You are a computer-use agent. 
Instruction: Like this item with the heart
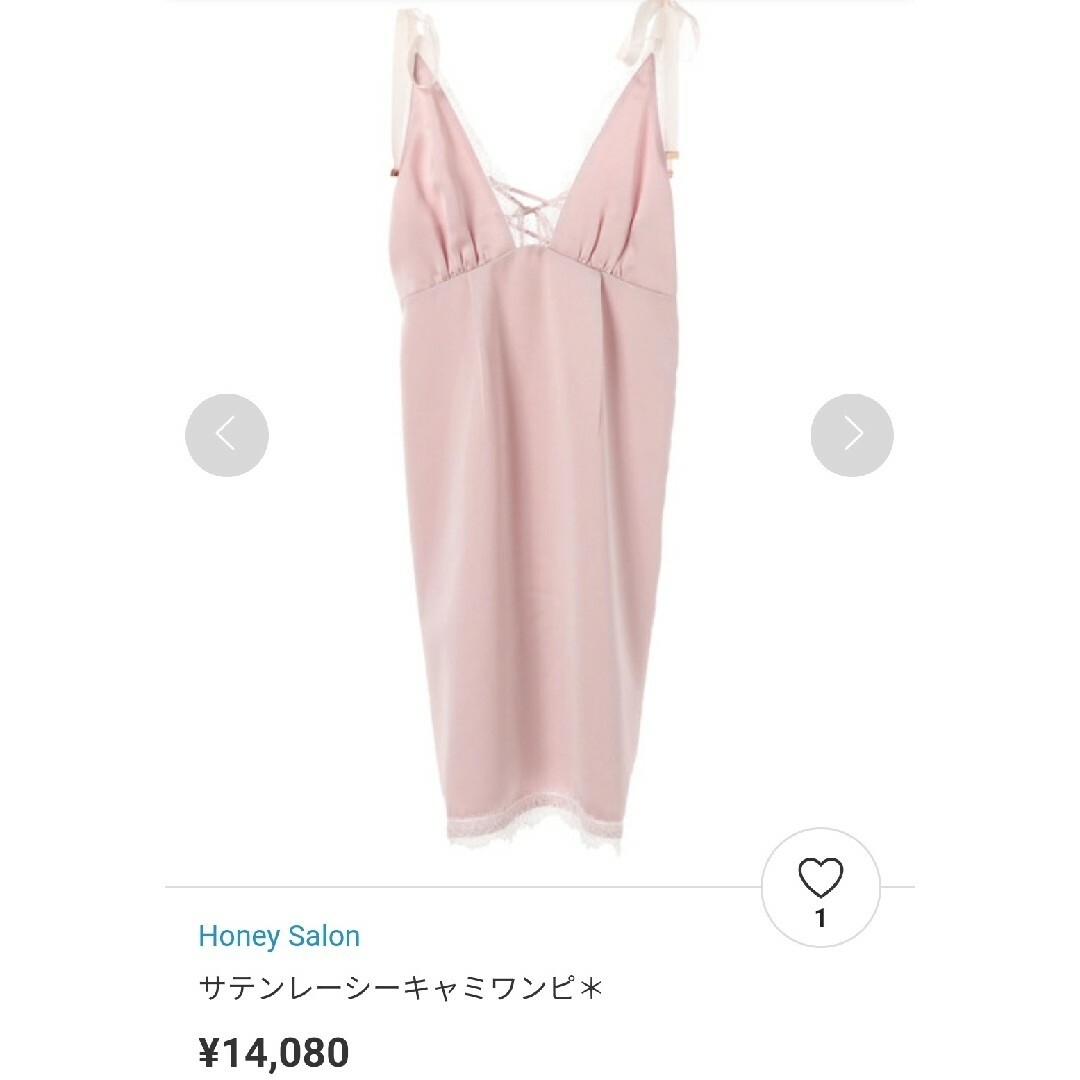pyautogui.click(x=820, y=880)
